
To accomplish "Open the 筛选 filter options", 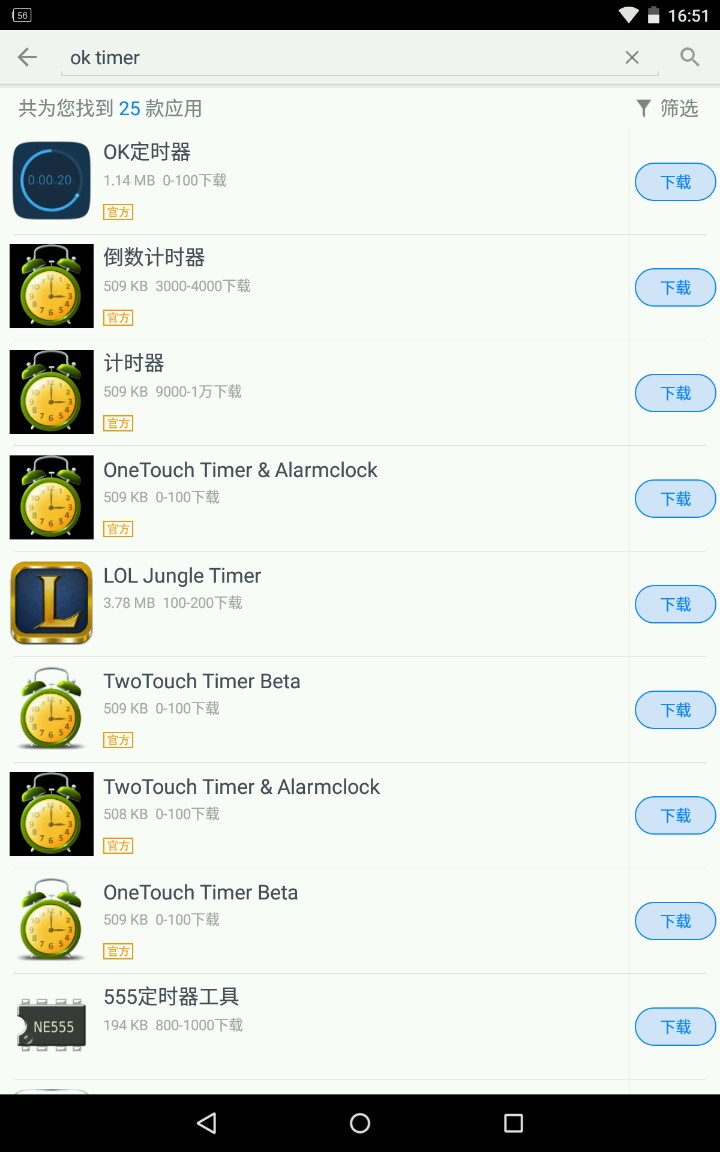I will [x=667, y=108].
